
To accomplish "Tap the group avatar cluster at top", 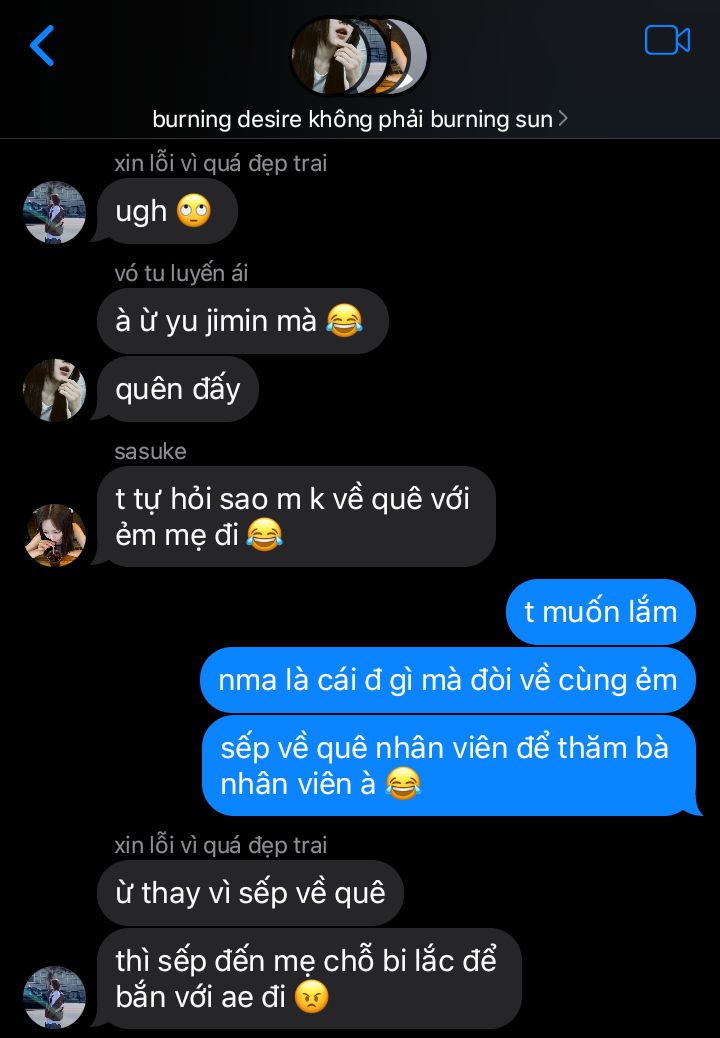I will pos(358,56).
